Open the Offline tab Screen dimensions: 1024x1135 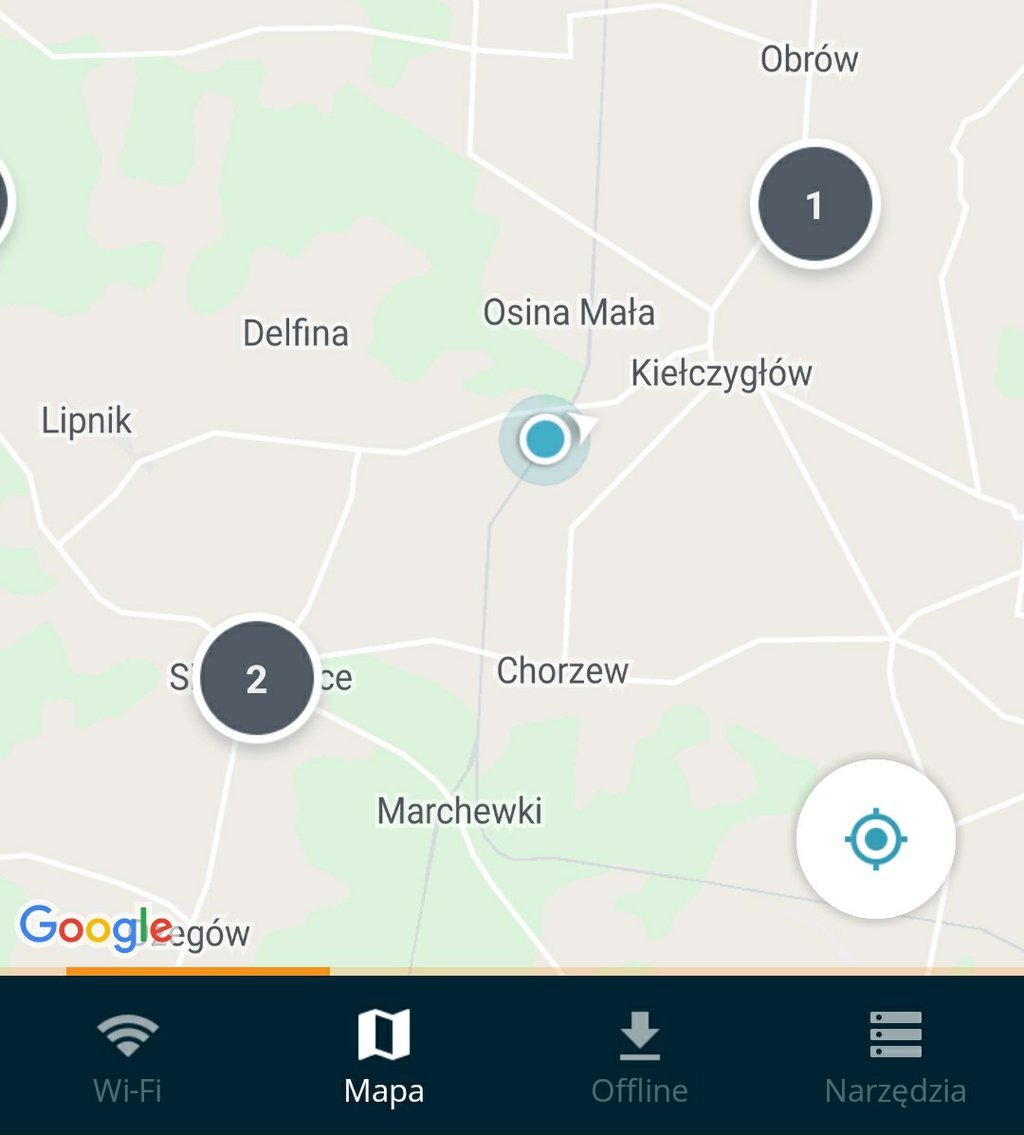[x=639, y=1056]
